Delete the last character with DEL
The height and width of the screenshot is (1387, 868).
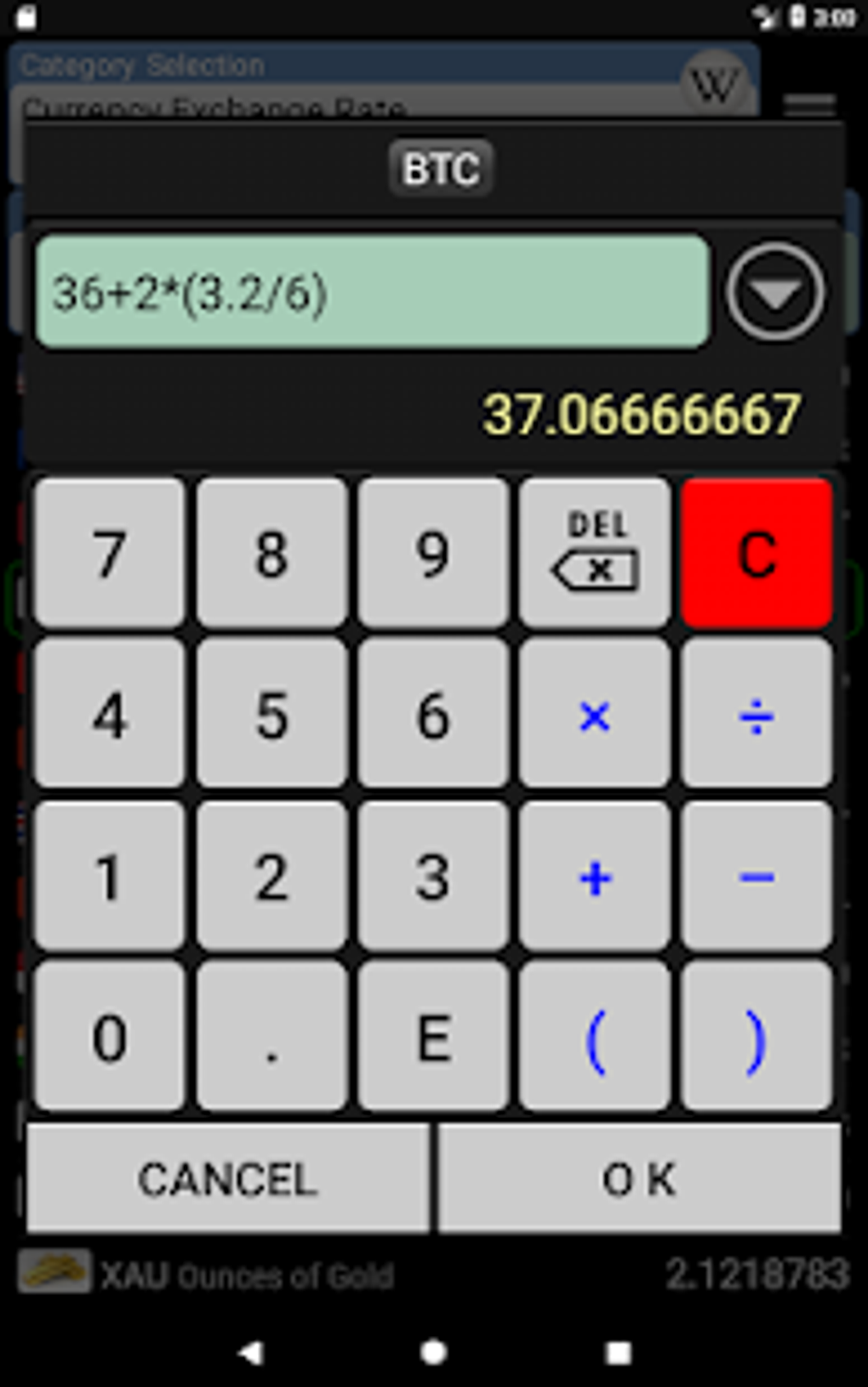tap(595, 553)
